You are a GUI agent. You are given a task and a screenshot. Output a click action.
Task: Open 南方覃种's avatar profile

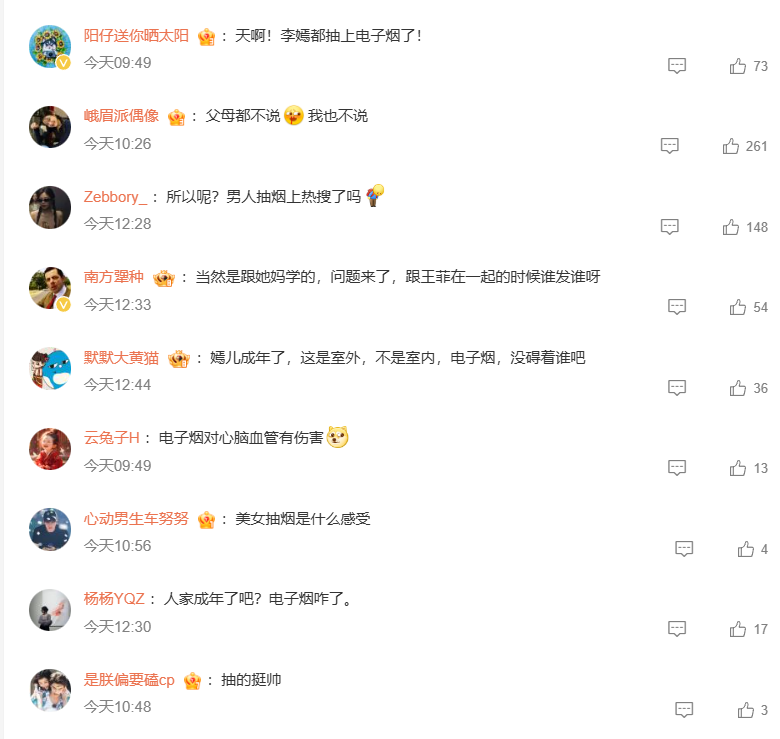click(x=50, y=288)
